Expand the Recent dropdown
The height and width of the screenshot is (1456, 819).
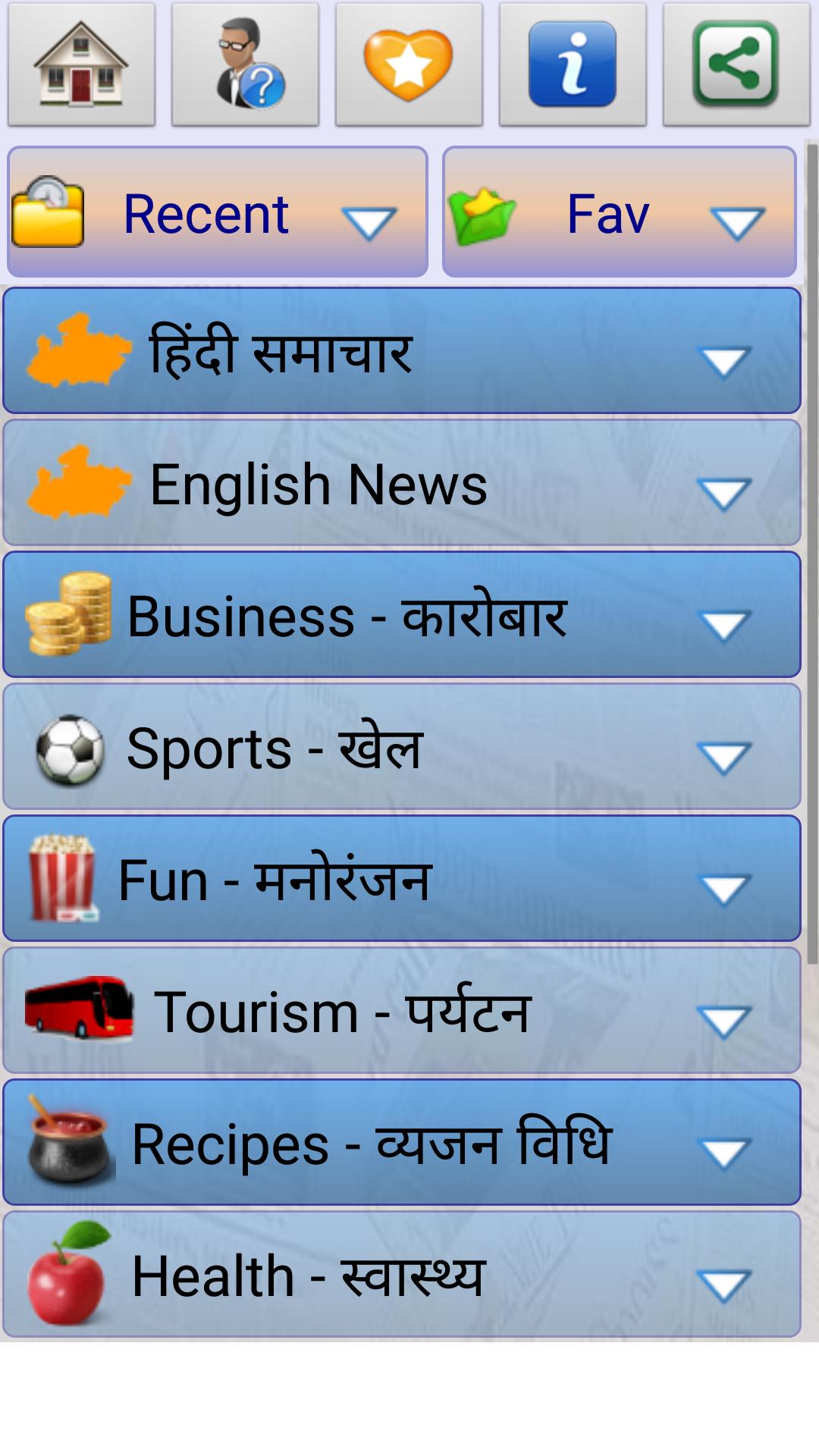pos(368,218)
